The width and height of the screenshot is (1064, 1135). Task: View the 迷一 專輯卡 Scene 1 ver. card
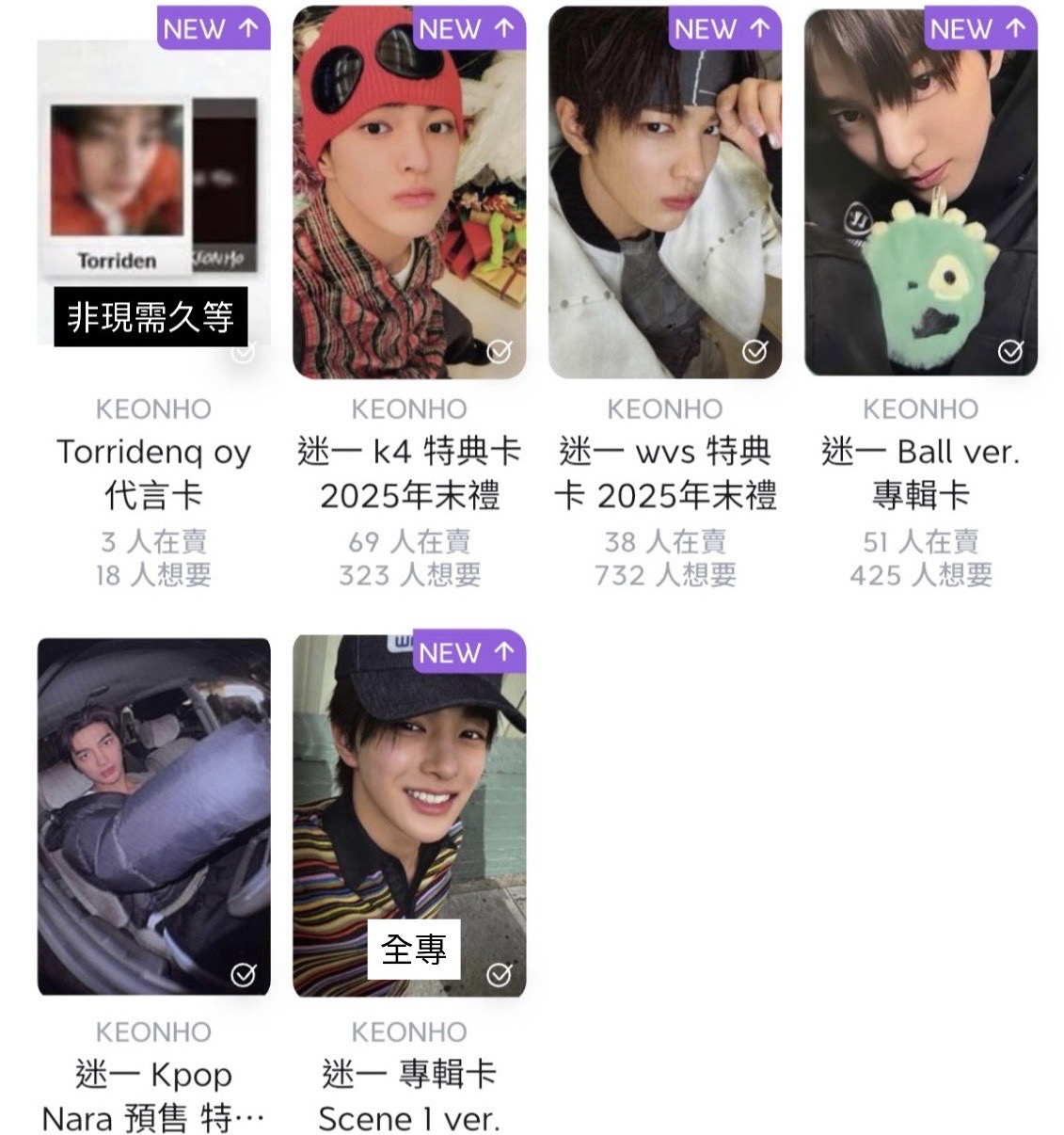[x=409, y=809]
